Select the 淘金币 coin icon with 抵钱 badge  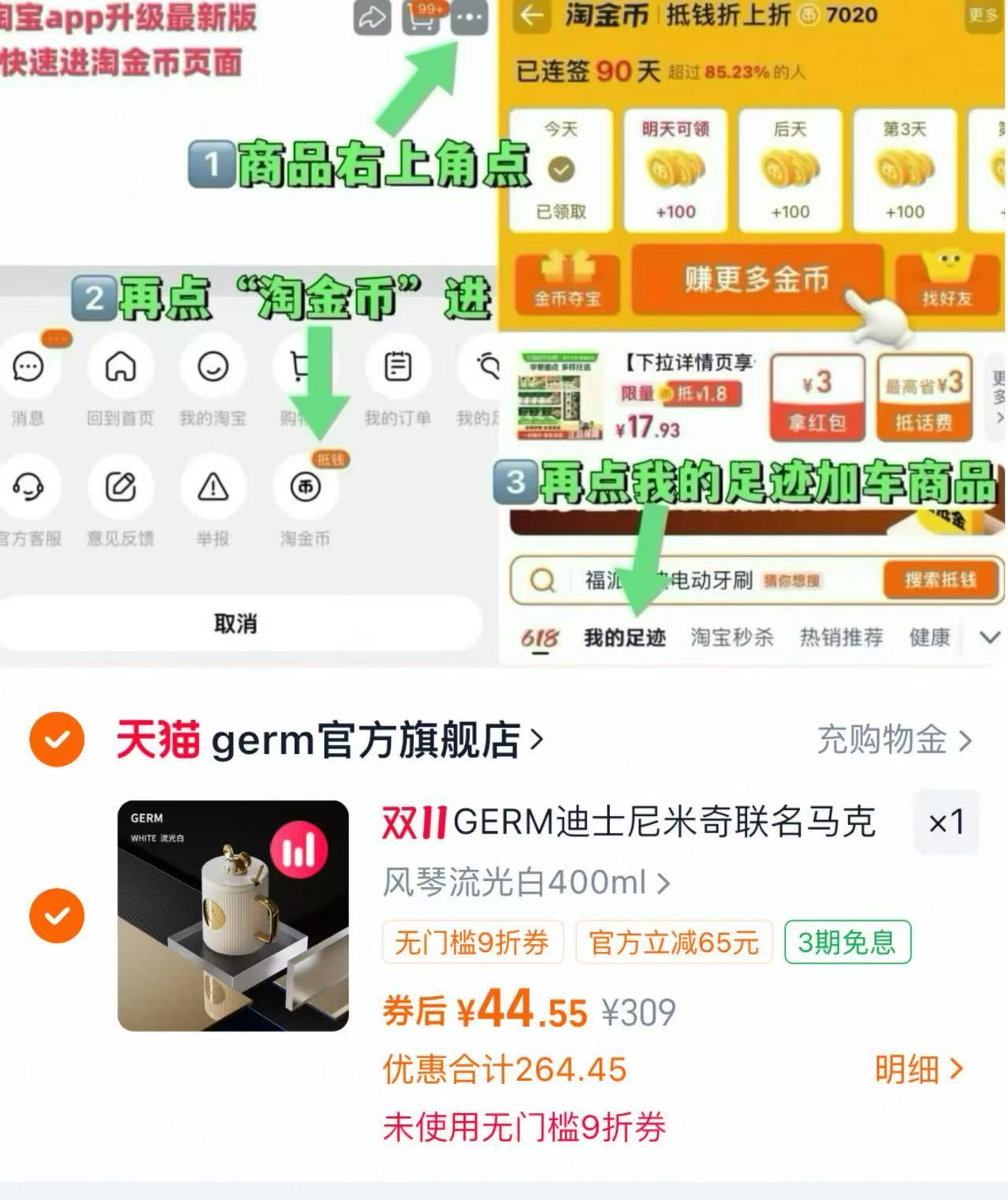coord(306,486)
